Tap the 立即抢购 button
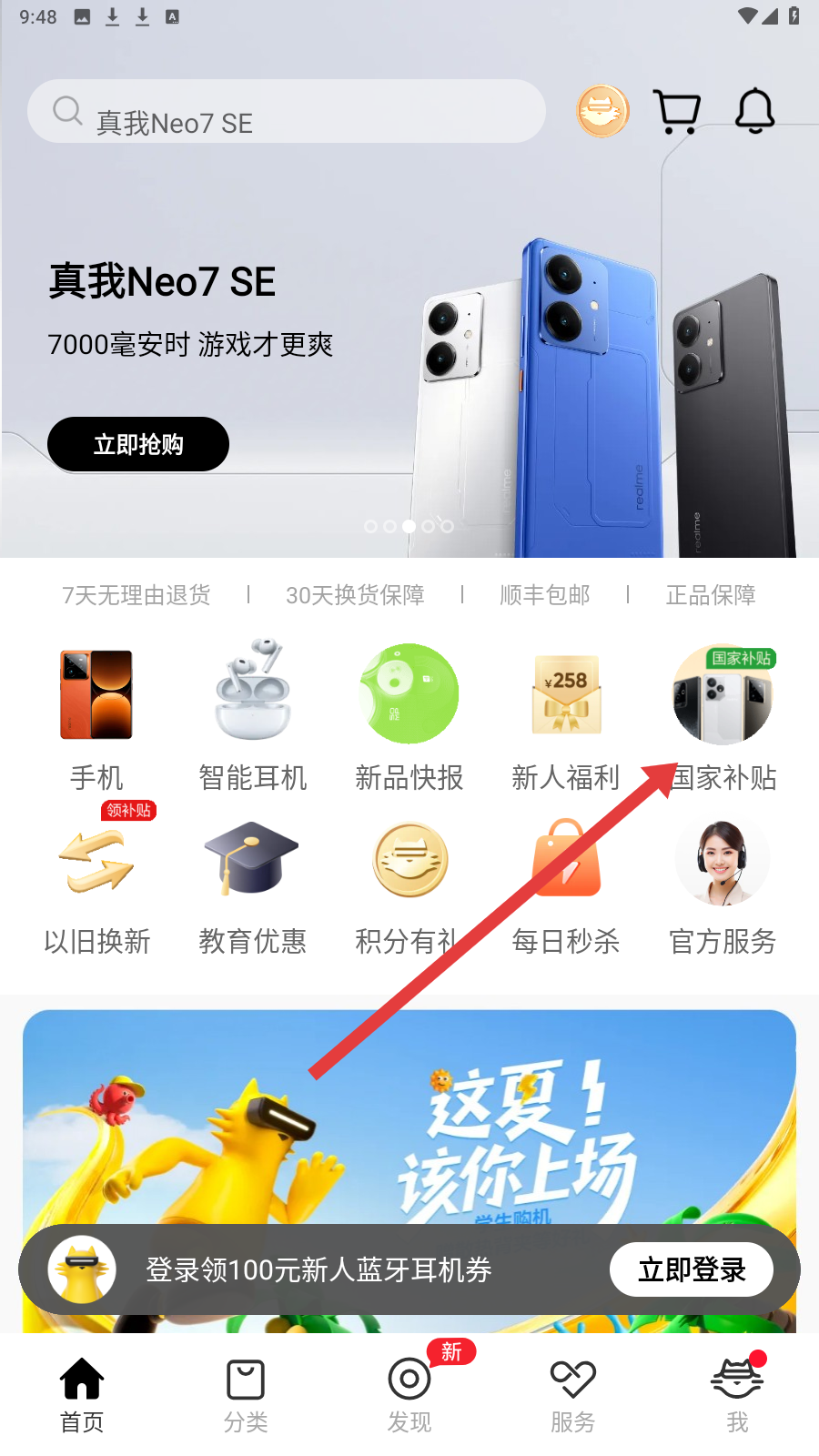This screenshot has width=819, height=1456. click(138, 444)
